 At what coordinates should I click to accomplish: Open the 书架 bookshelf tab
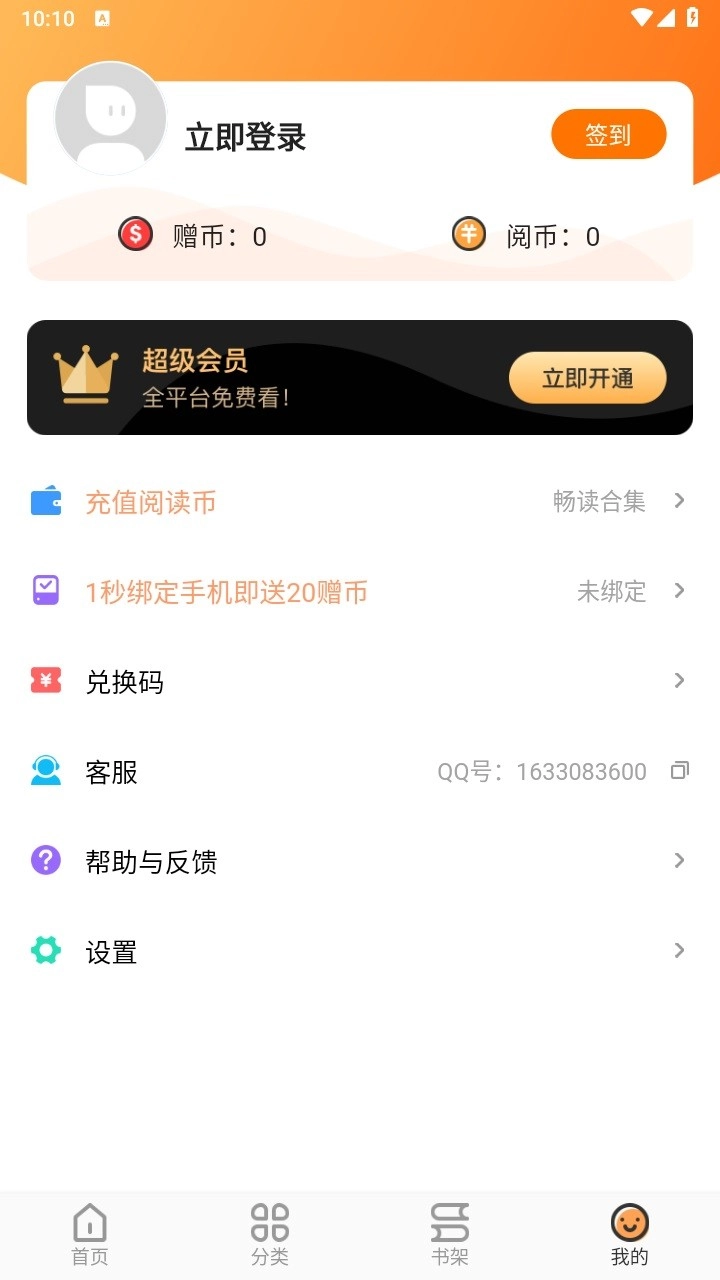pyautogui.click(x=449, y=1232)
